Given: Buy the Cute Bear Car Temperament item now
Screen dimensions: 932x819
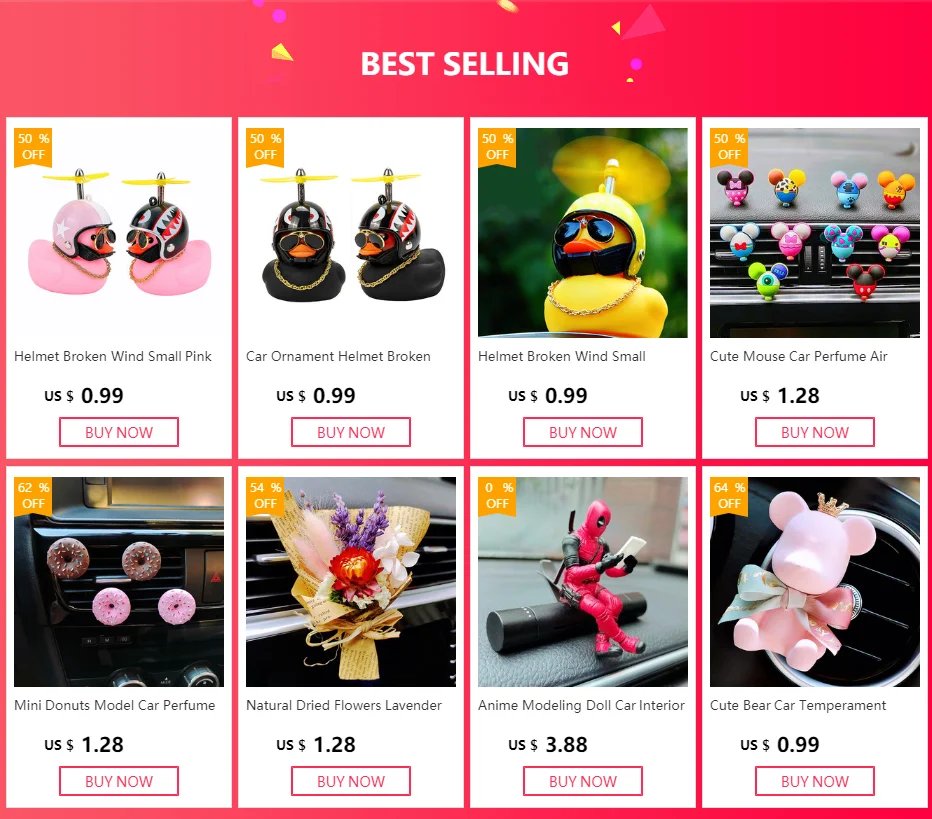Looking at the screenshot, I should (814, 781).
